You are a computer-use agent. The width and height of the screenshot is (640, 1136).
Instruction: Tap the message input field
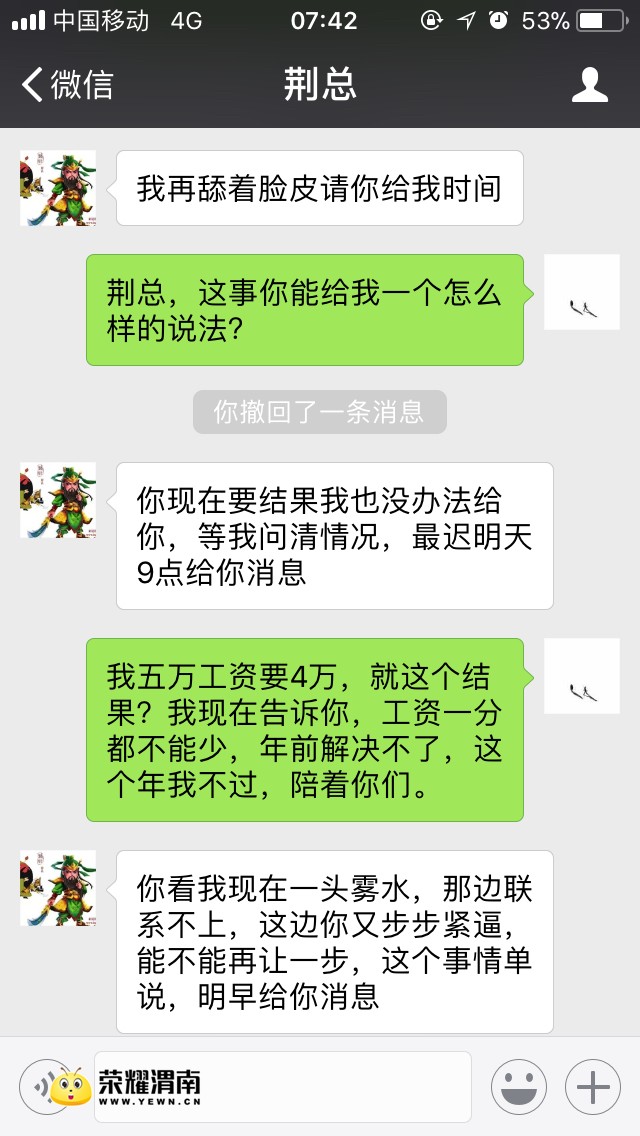283,1087
